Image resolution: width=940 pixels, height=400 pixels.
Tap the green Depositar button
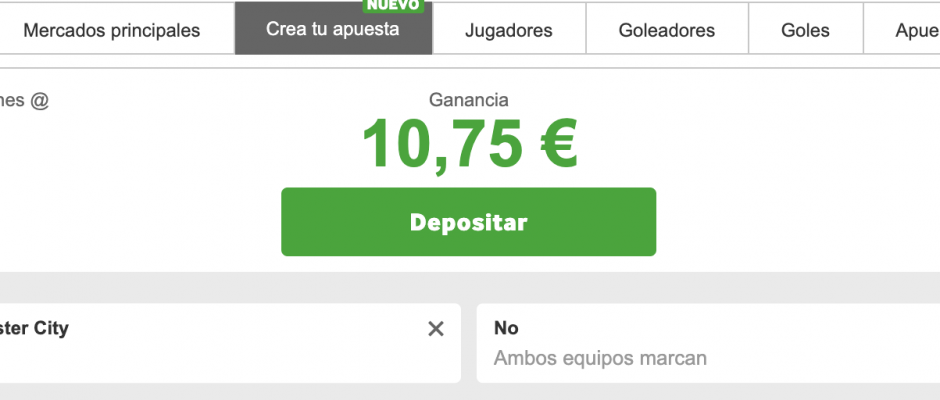tap(468, 222)
